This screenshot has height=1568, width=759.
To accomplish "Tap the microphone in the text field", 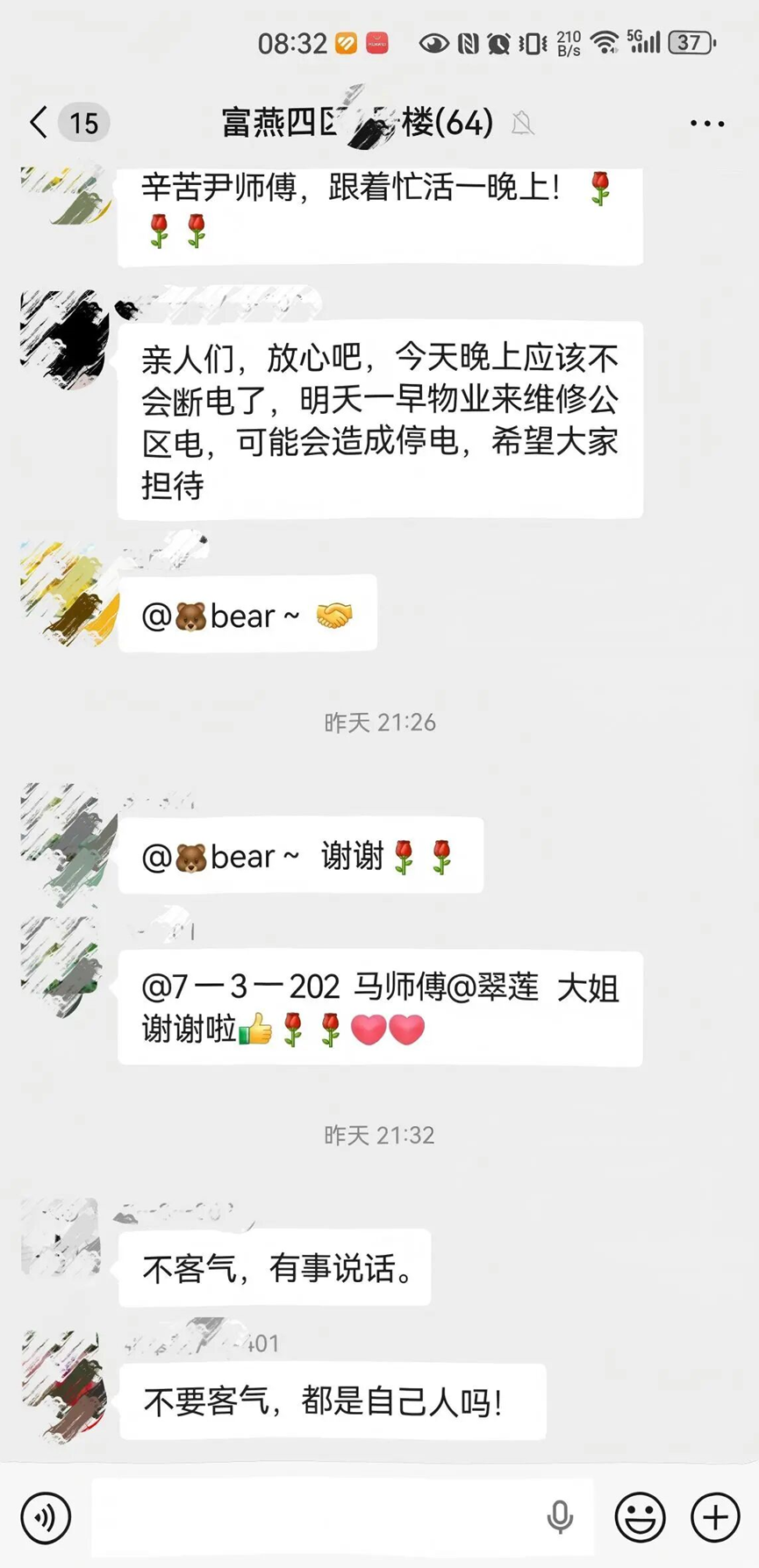I will 560,1516.
